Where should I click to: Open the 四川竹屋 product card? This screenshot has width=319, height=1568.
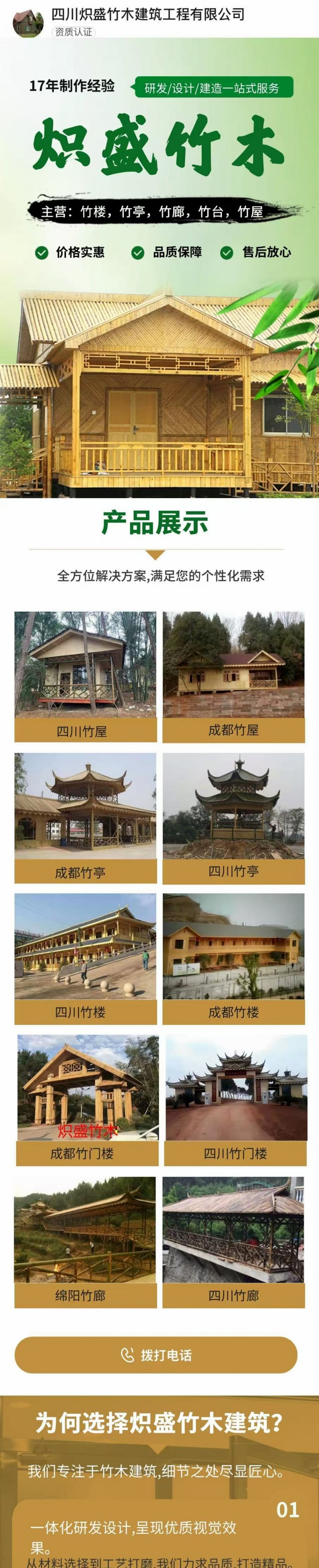tap(85, 677)
